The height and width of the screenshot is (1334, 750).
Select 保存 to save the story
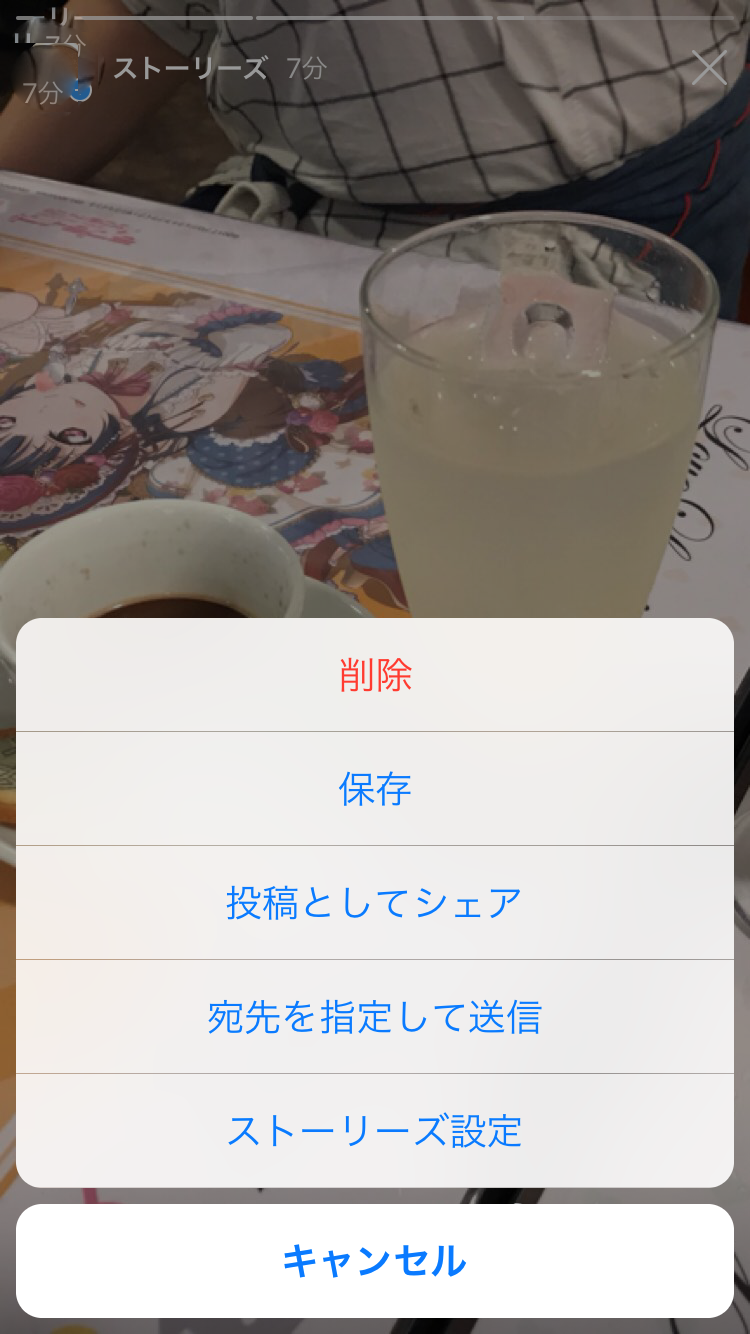[375, 789]
